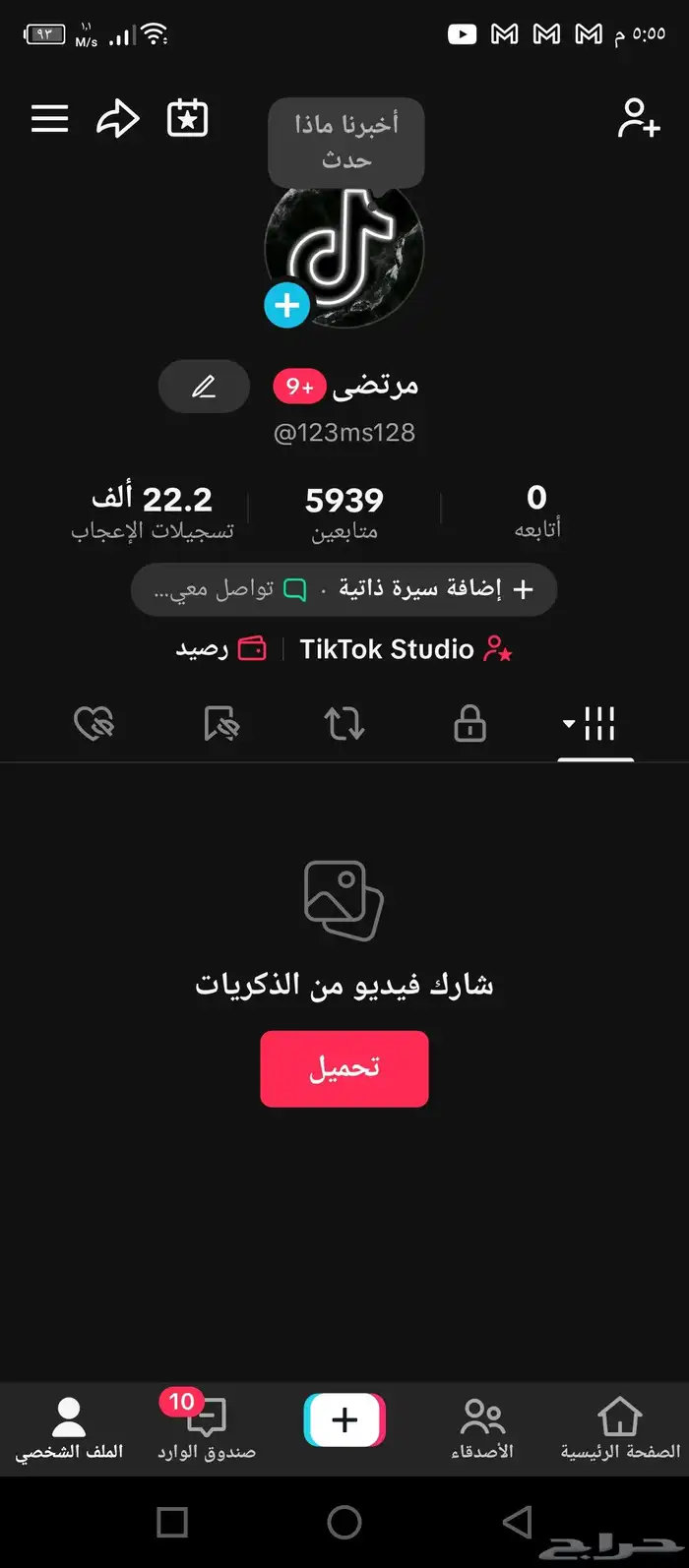Switch to the reposts tab

pyautogui.click(x=344, y=725)
